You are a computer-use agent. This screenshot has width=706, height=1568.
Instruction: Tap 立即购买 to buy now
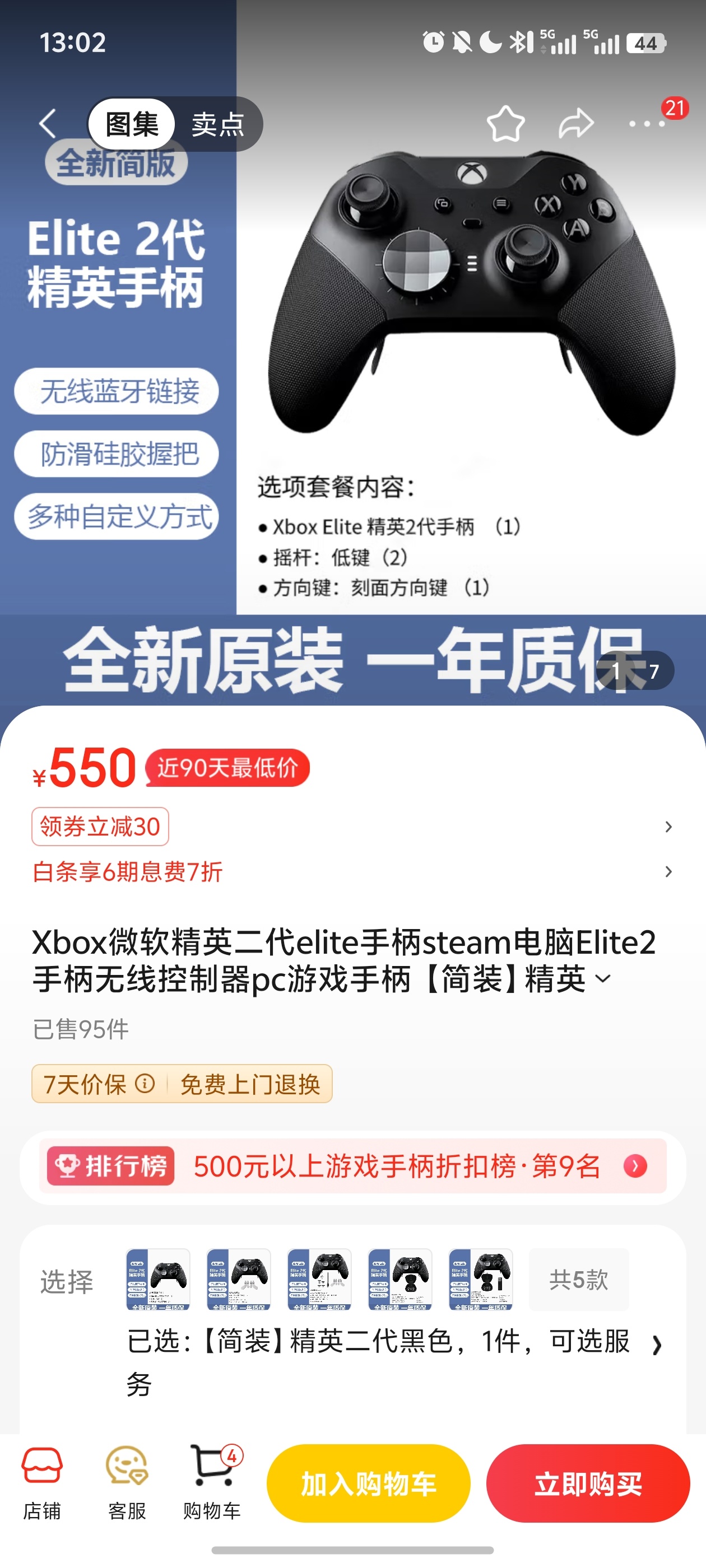click(588, 1483)
